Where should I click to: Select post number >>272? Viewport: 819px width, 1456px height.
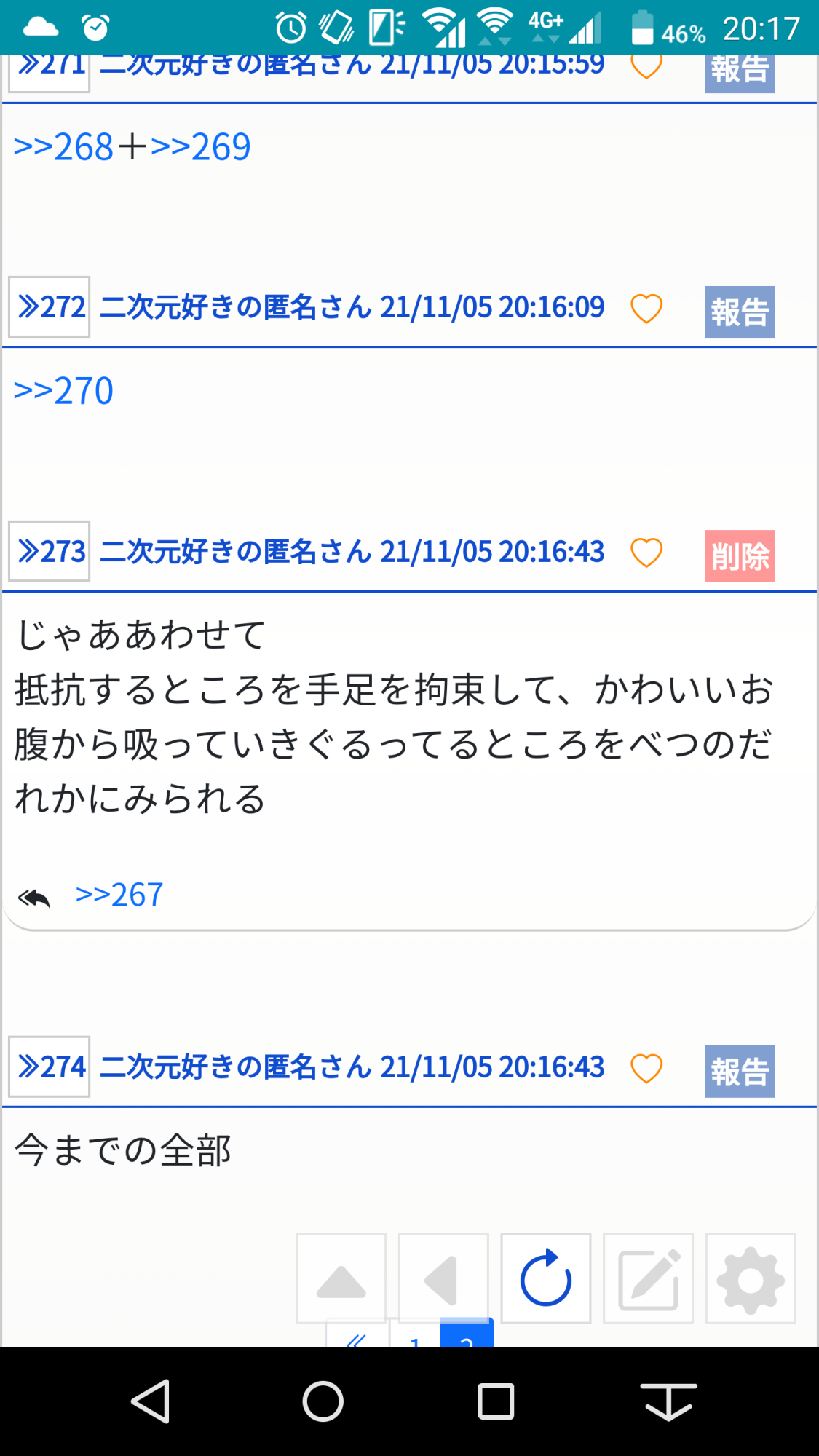tap(50, 307)
